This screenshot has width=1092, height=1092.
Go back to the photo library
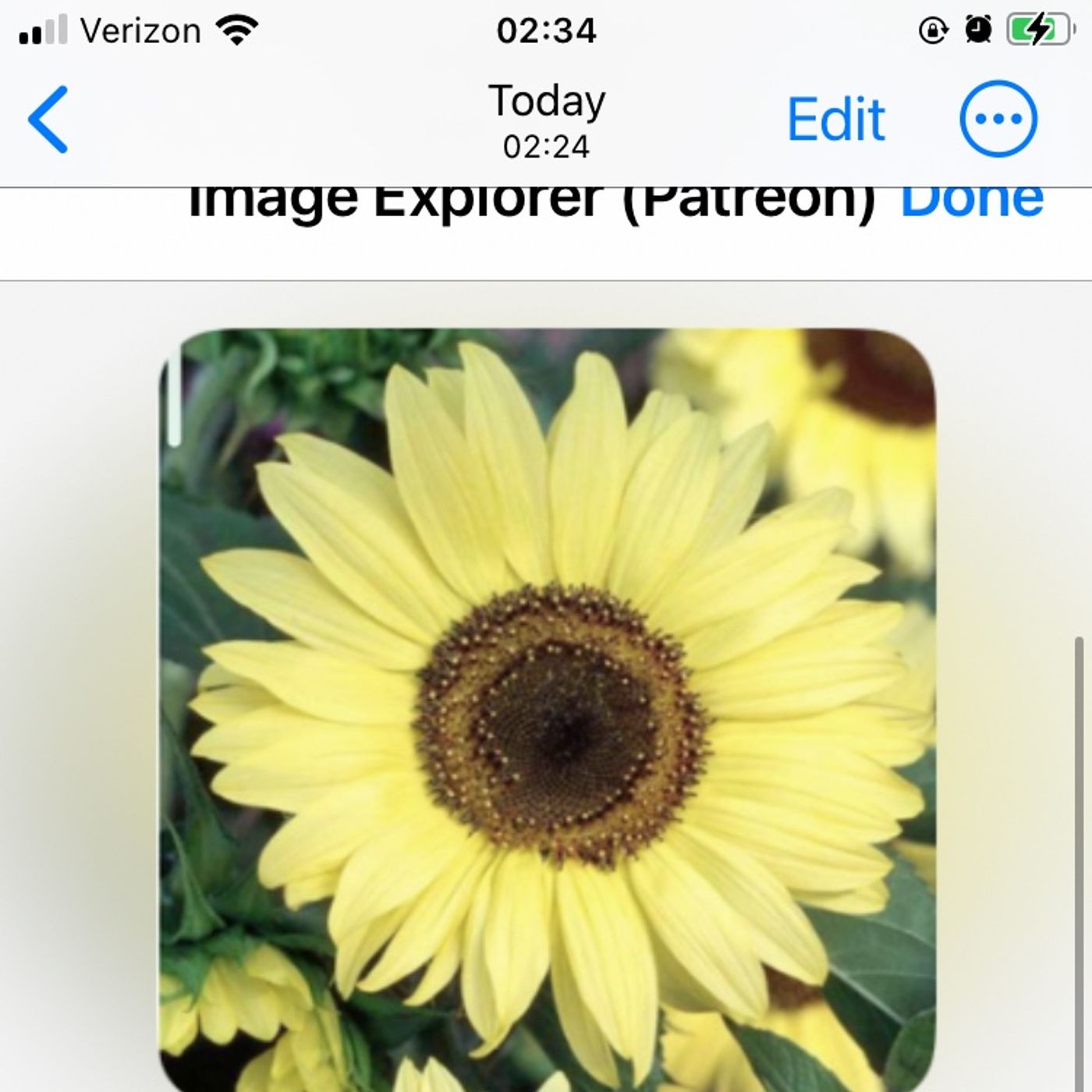pyautogui.click(x=48, y=120)
